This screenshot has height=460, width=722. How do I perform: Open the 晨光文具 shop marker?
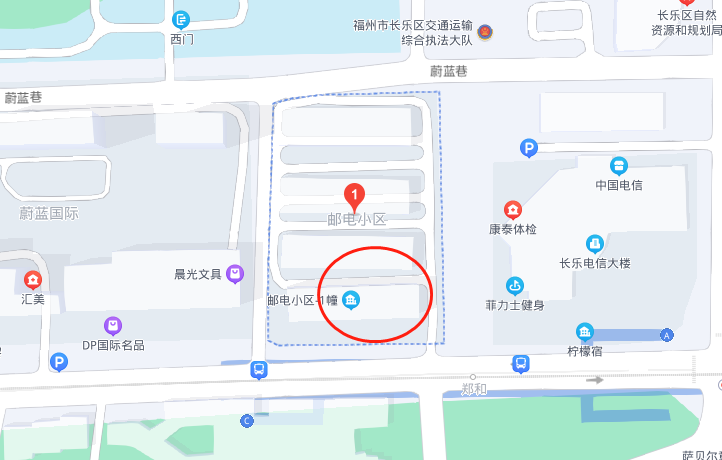pos(234,273)
